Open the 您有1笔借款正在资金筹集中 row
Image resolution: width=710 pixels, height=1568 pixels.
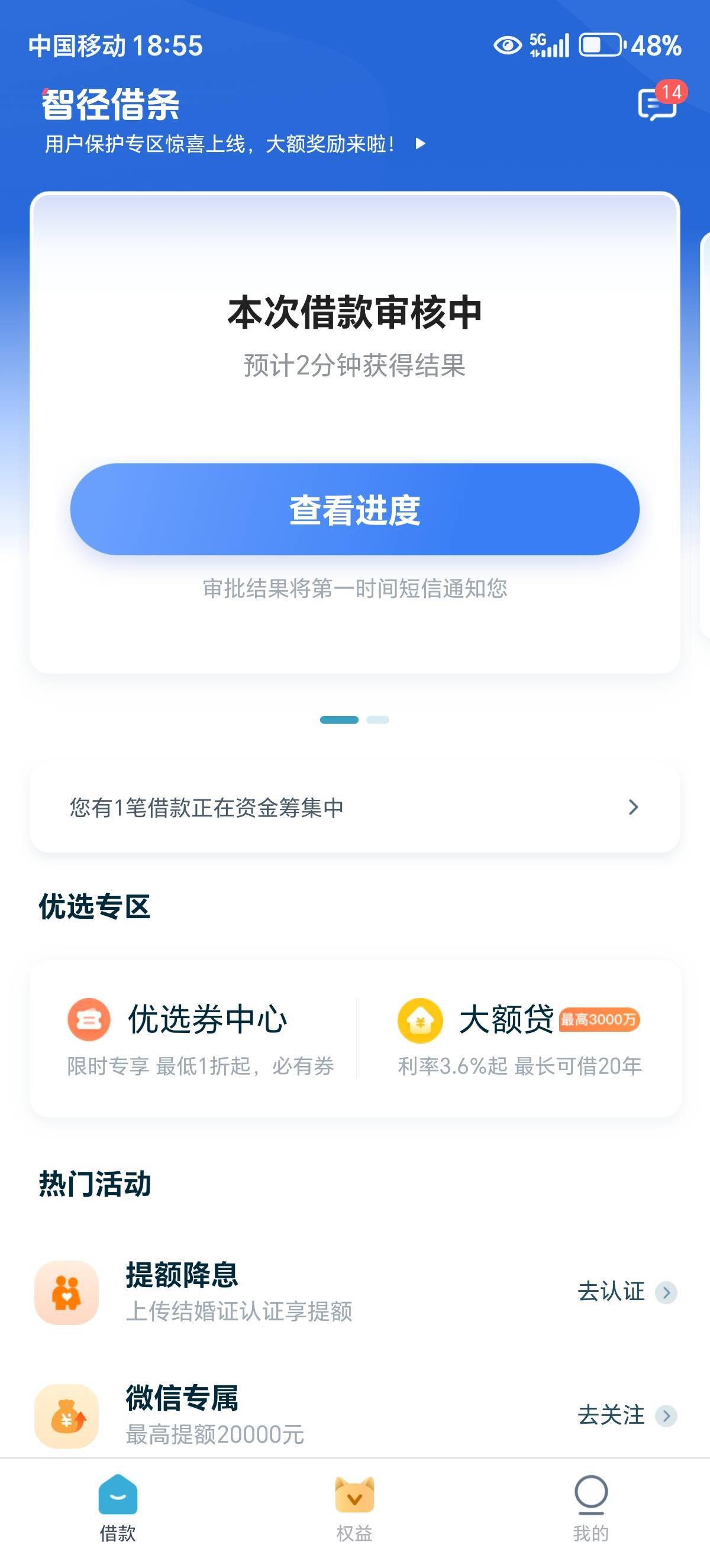(354, 807)
